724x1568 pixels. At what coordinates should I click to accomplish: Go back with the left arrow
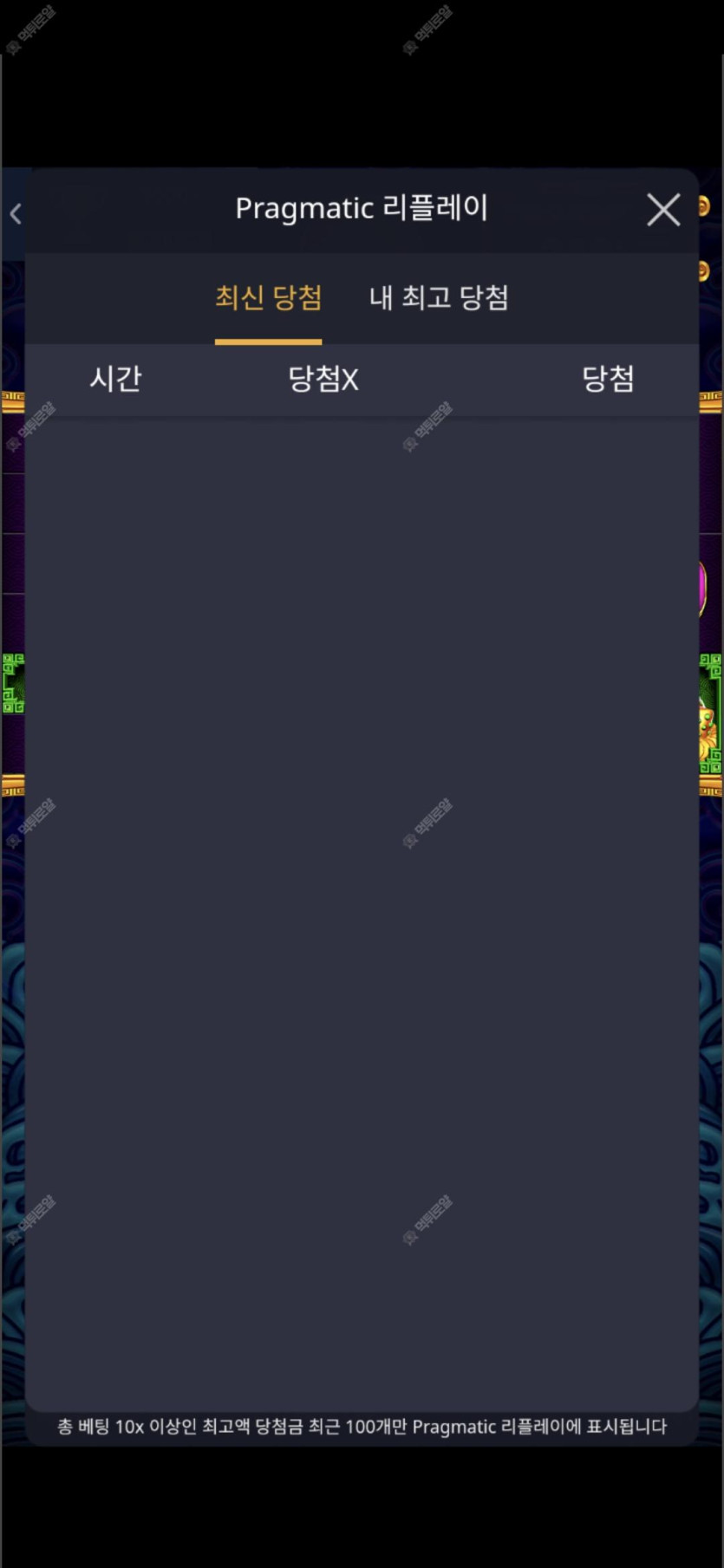click(16, 213)
